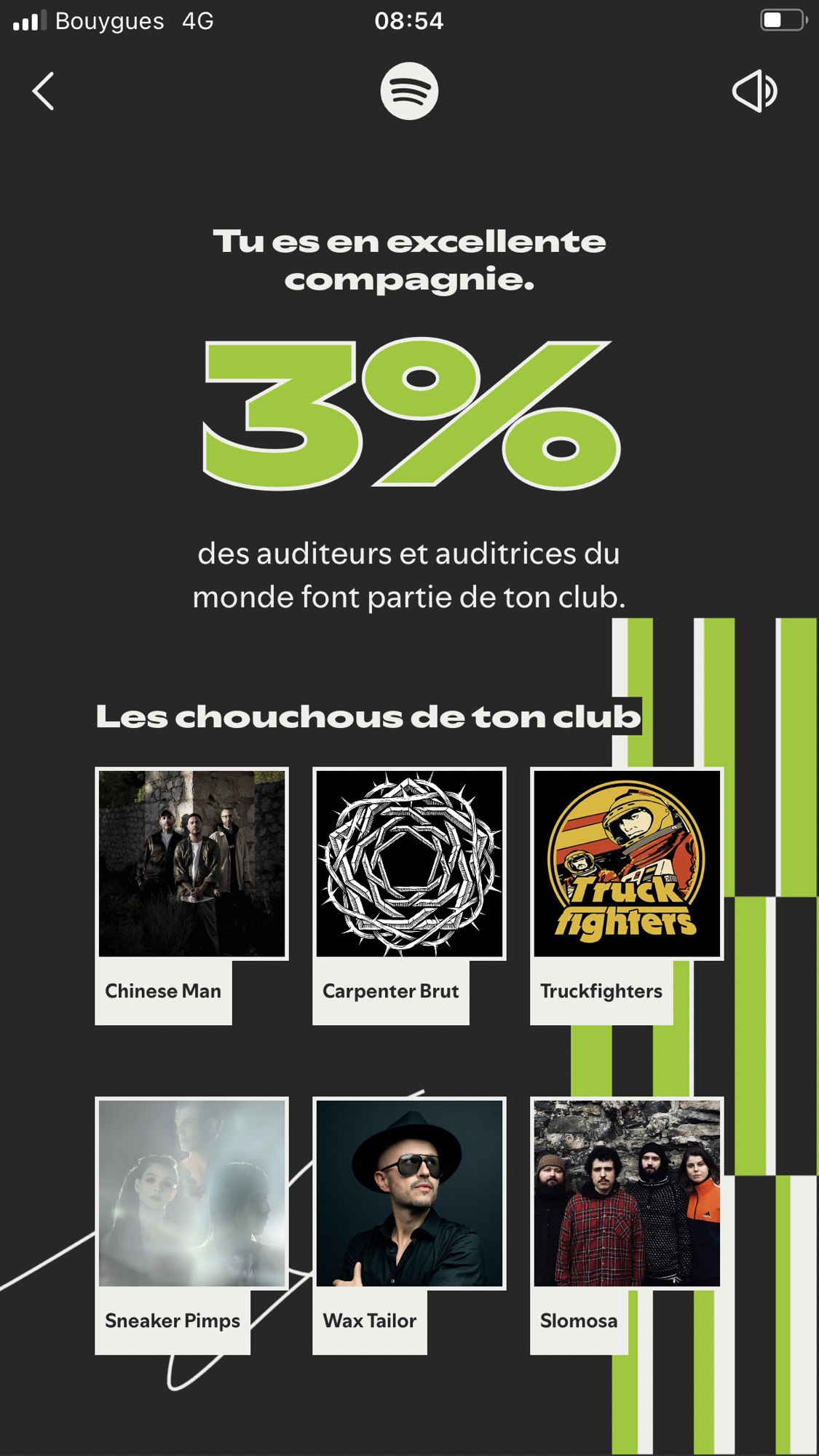This screenshot has width=819, height=1456.
Task: Mute the sound with the speaker icon
Action: click(754, 92)
